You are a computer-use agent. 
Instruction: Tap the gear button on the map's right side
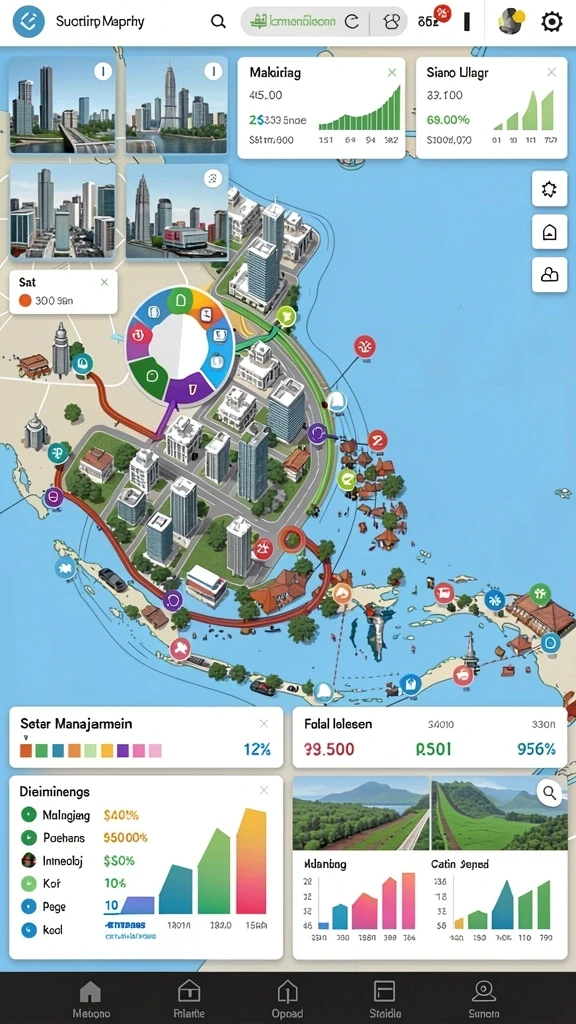click(549, 189)
